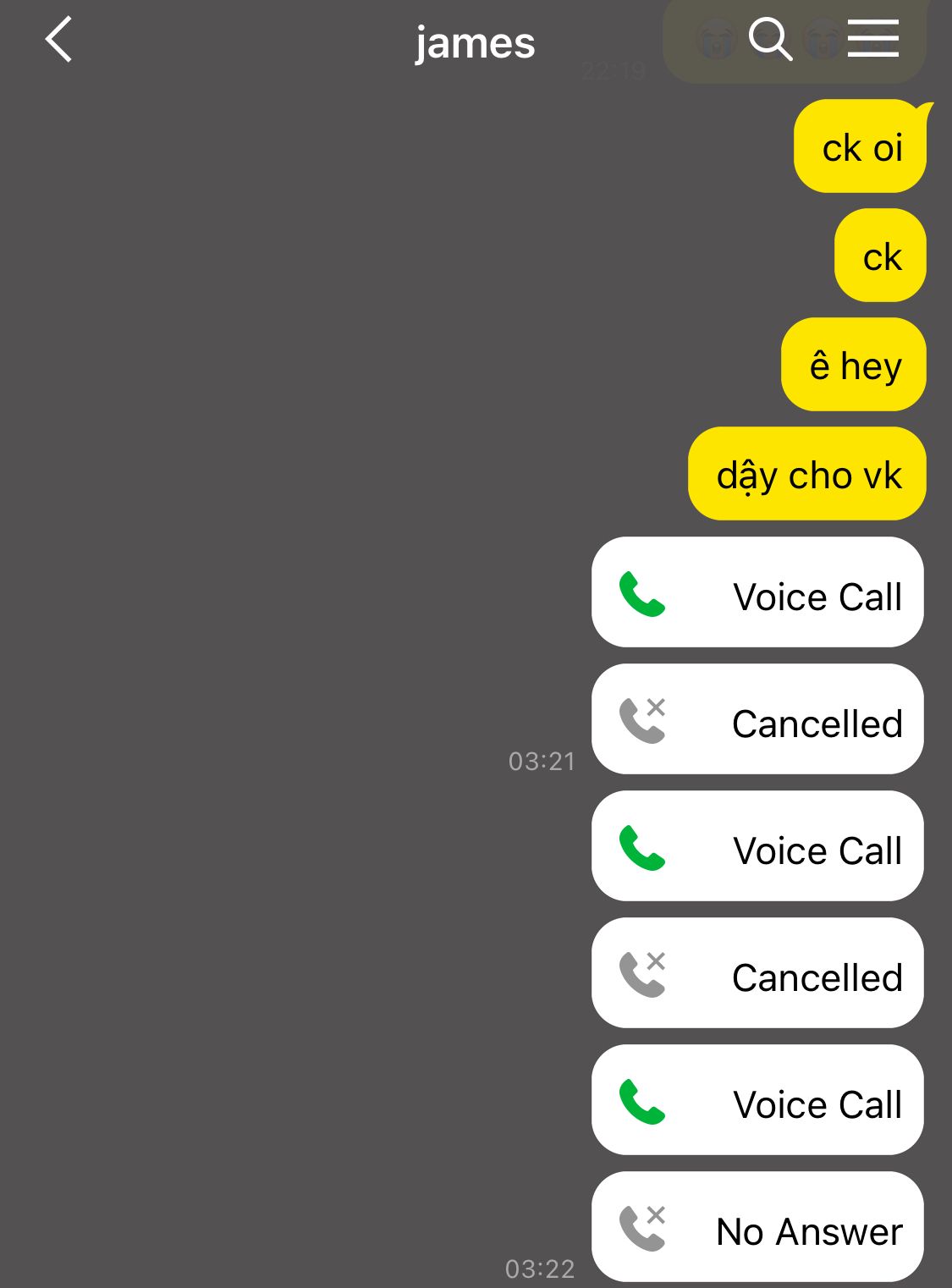Search within the chat with james
Screen dimensions: 952x1288
pyautogui.click(x=770, y=40)
